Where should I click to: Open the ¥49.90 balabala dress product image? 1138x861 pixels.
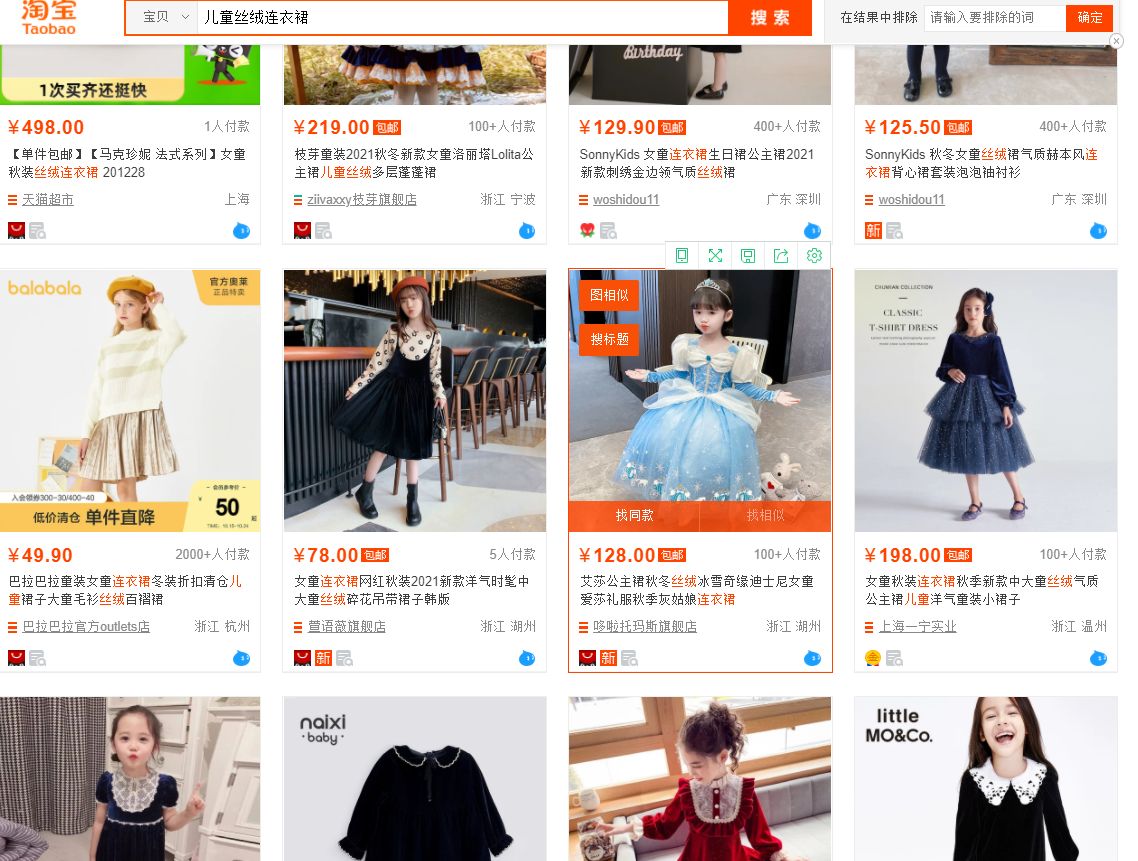pyautogui.click(x=130, y=400)
